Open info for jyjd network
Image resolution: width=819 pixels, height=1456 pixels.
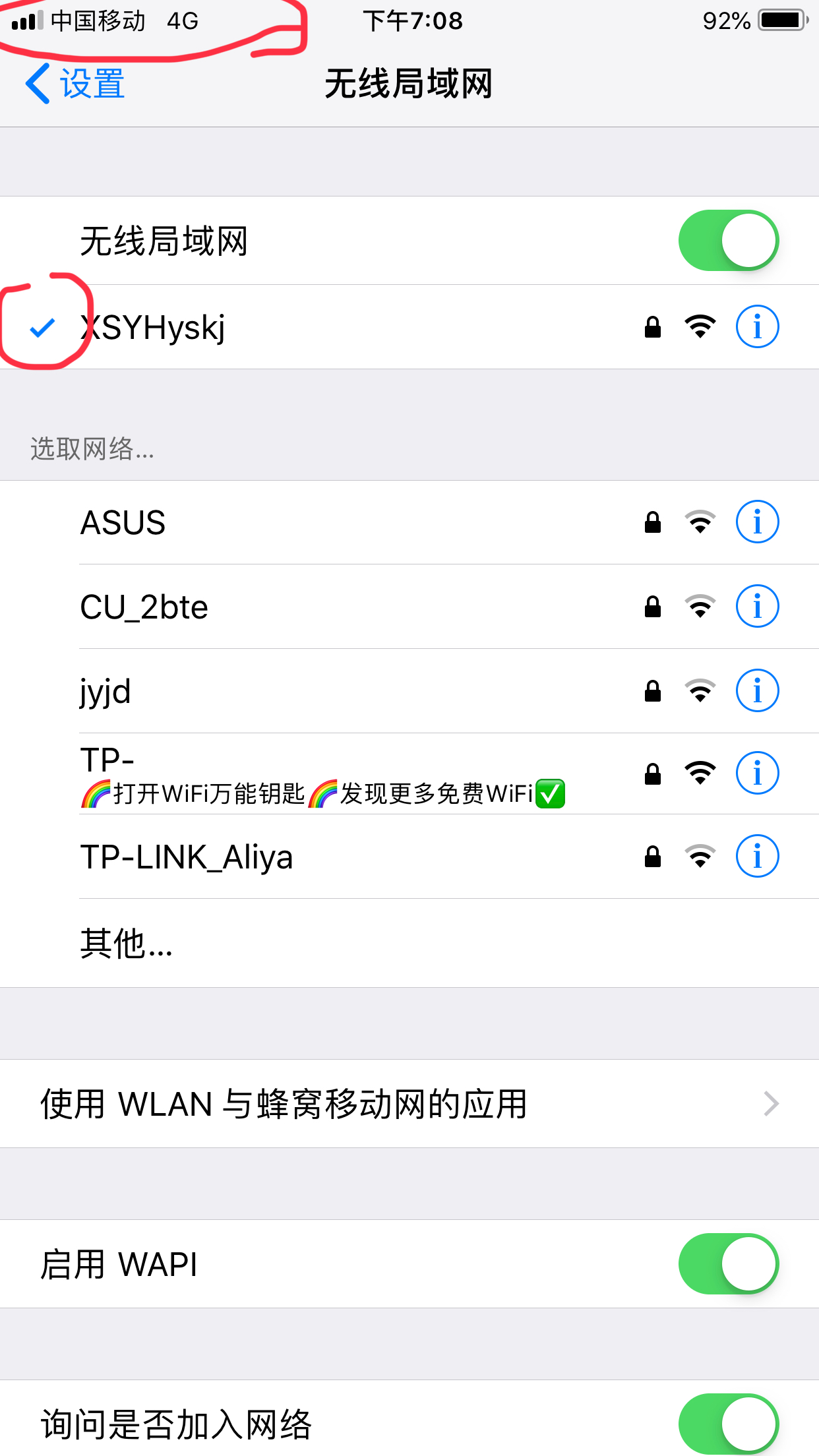pyautogui.click(x=757, y=691)
